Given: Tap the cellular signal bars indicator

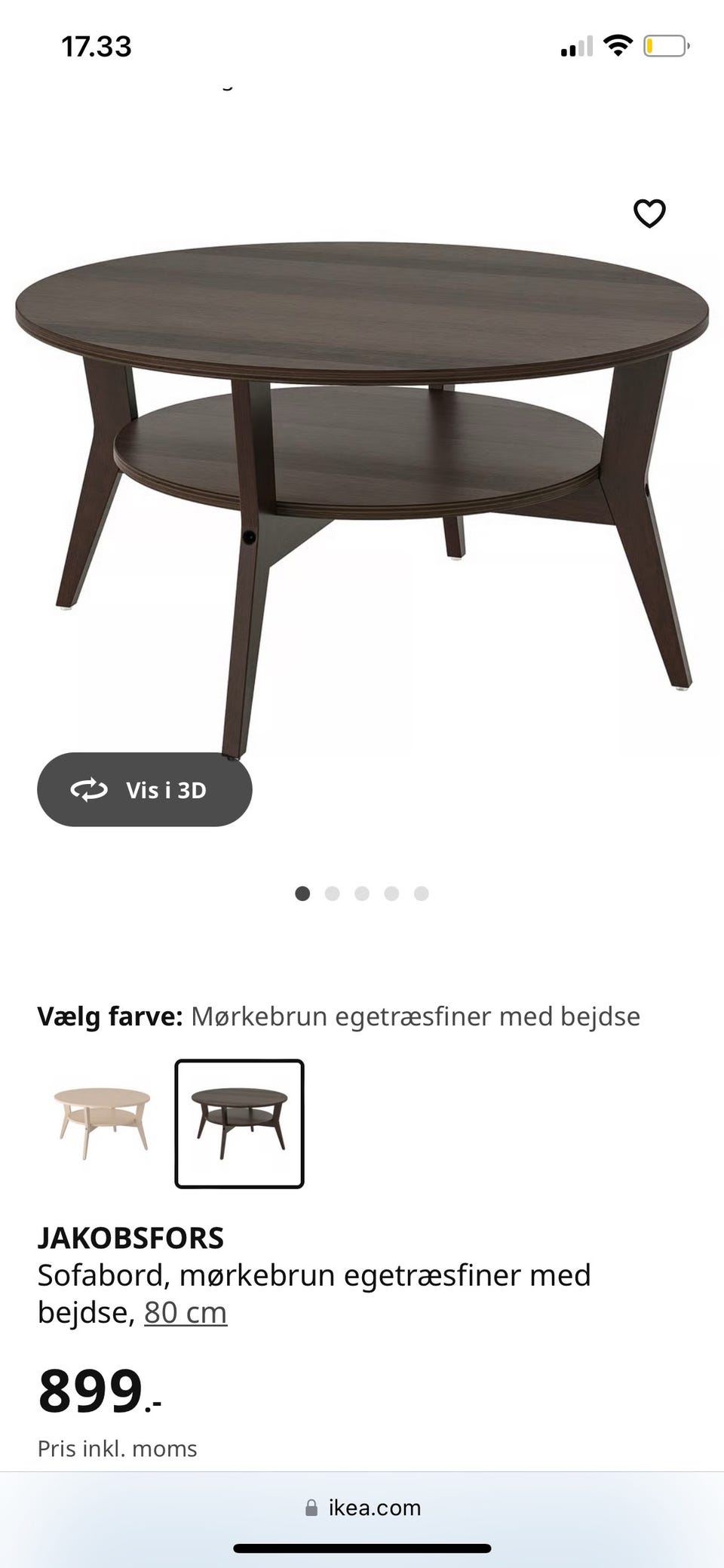Looking at the screenshot, I should pos(575,47).
